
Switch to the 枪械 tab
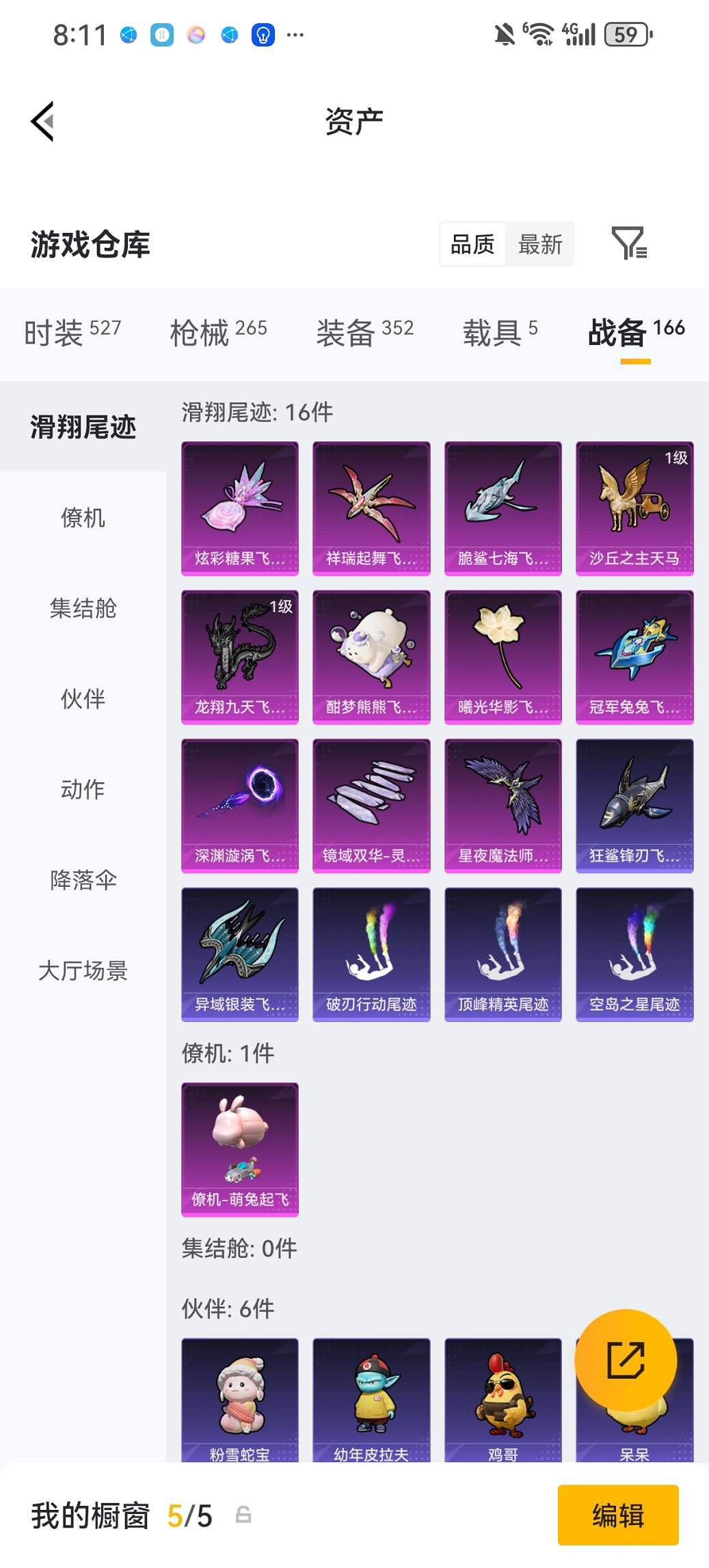tap(218, 332)
